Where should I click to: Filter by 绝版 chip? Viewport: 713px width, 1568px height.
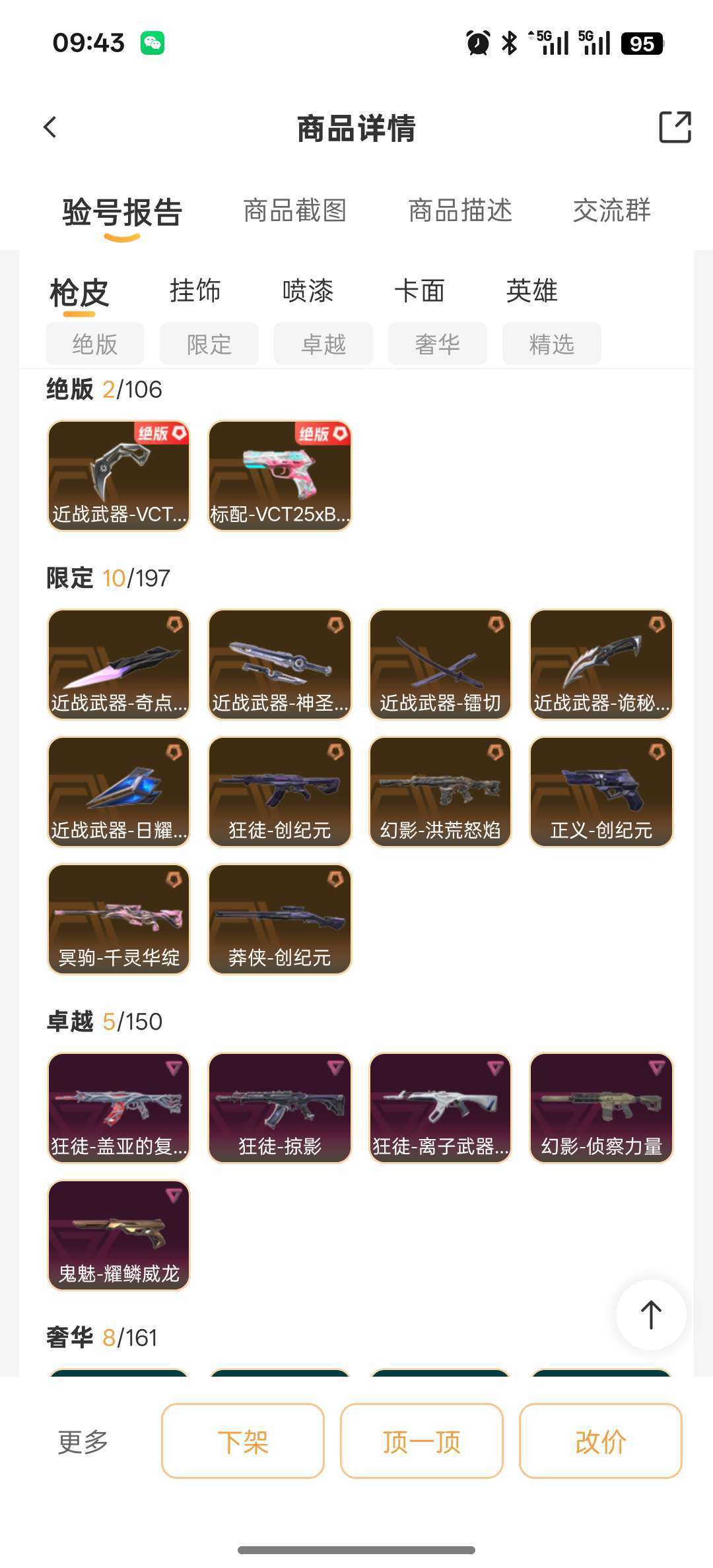point(95,344)
